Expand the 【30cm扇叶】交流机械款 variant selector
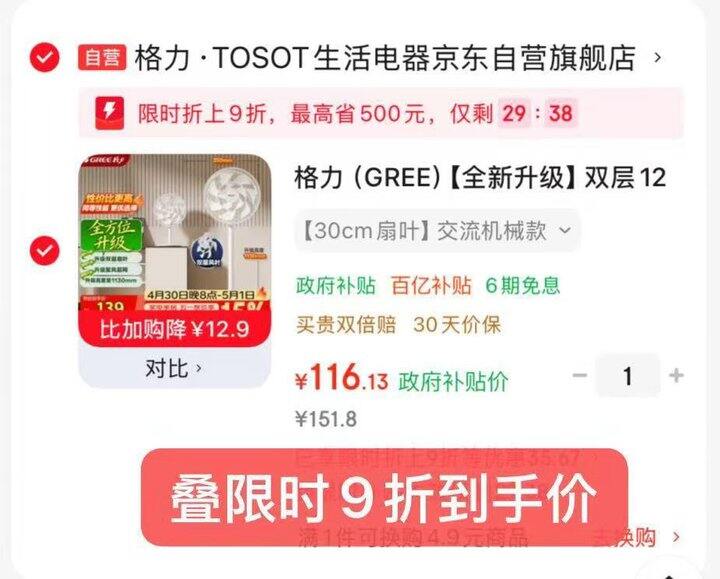Image resolution: width=720 pixels, height=579 pixels. 437,231
